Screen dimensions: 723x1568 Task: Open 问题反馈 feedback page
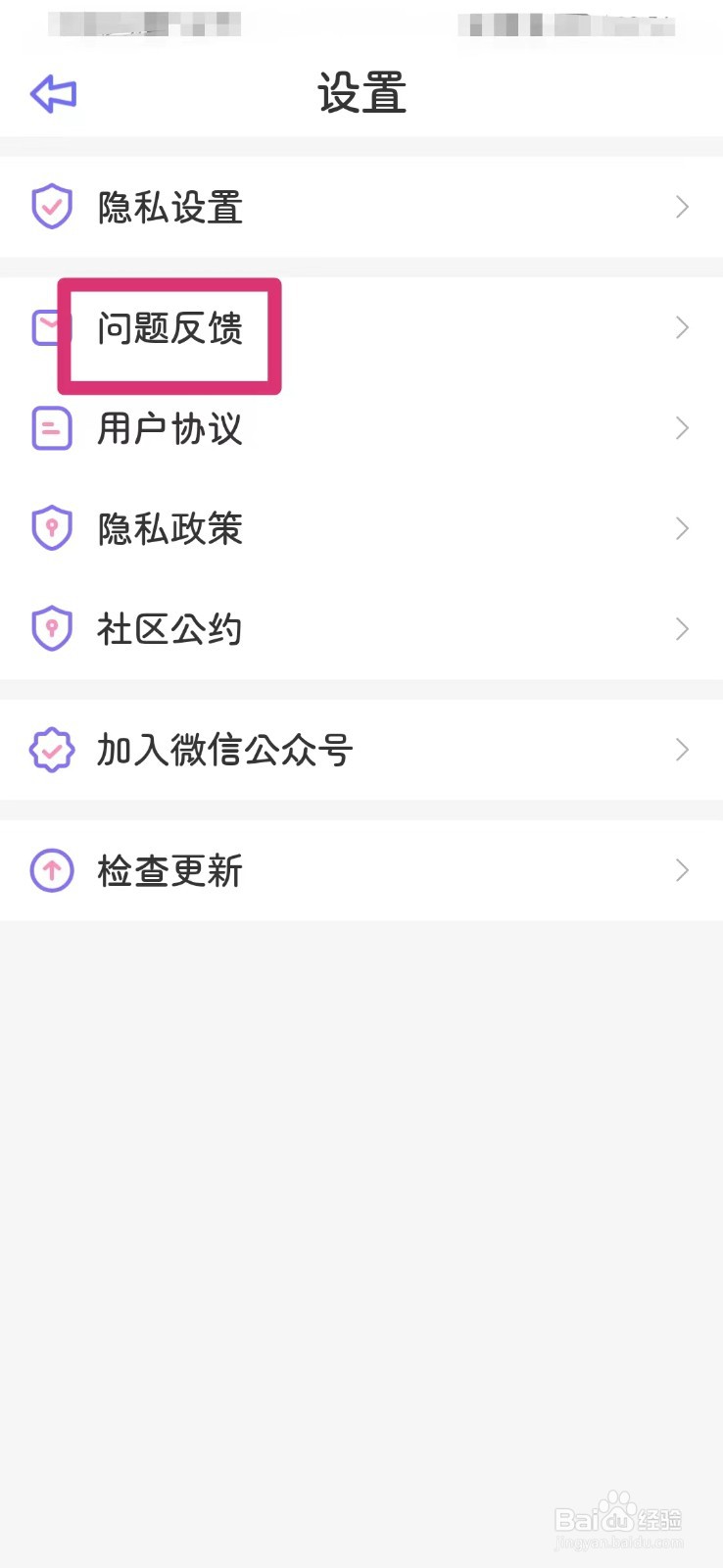tap(361, 327)
